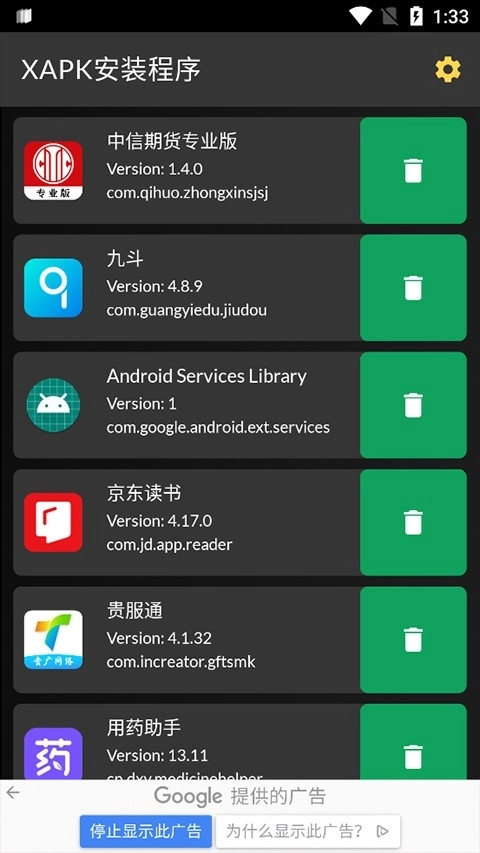This screenshot has height=853, width=480.
Task: Remove 用药助手 with its trash button
Action: coord(413,742)
